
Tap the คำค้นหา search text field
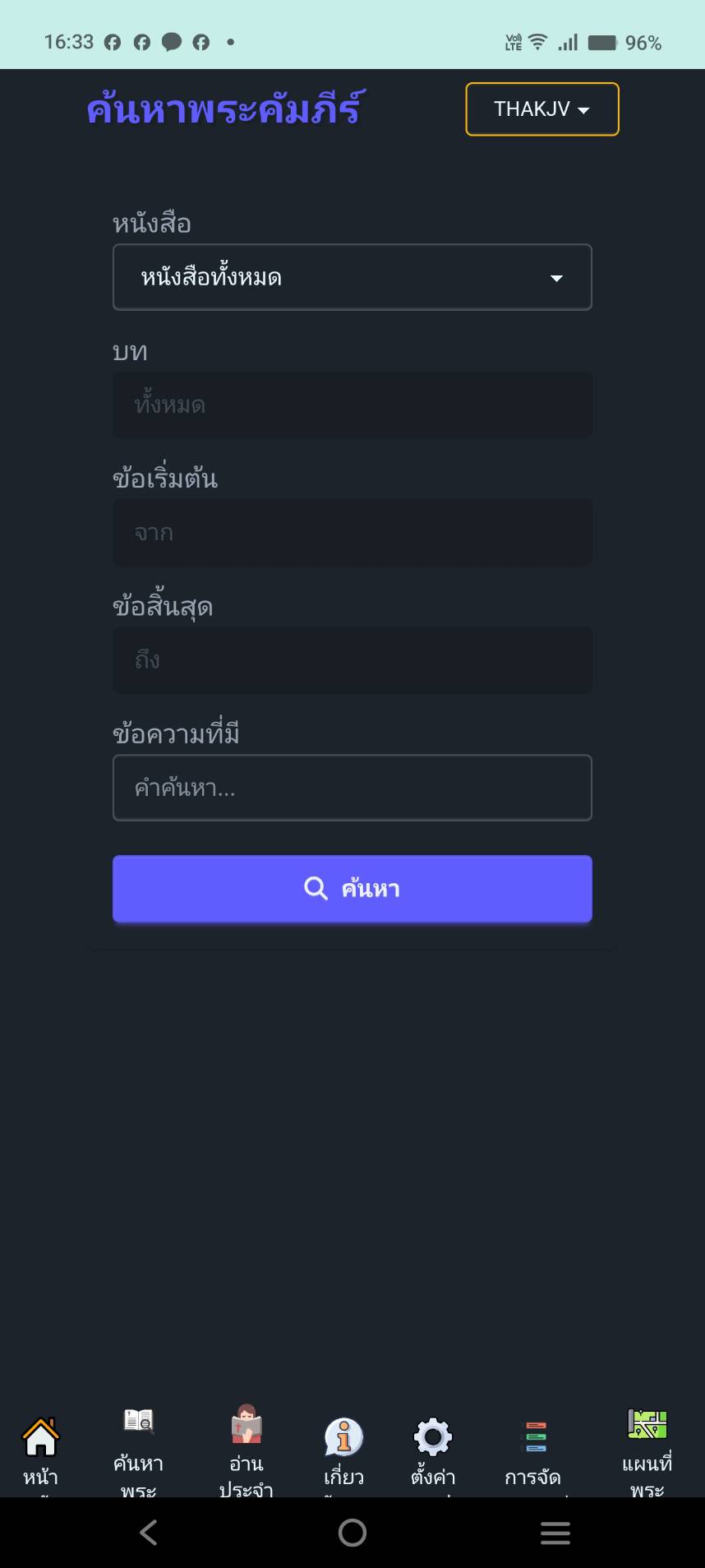352,788
